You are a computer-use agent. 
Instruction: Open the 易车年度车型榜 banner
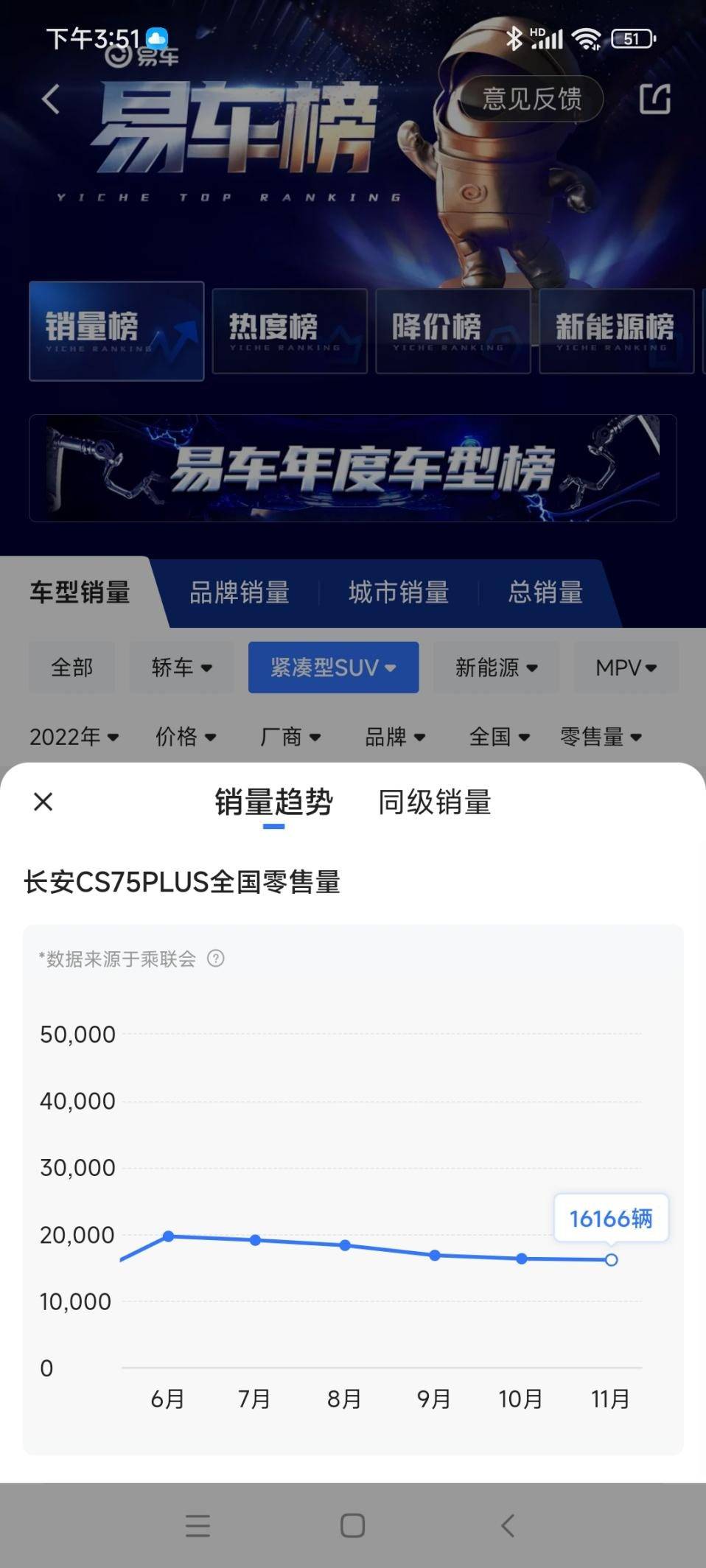coord(352,469)
